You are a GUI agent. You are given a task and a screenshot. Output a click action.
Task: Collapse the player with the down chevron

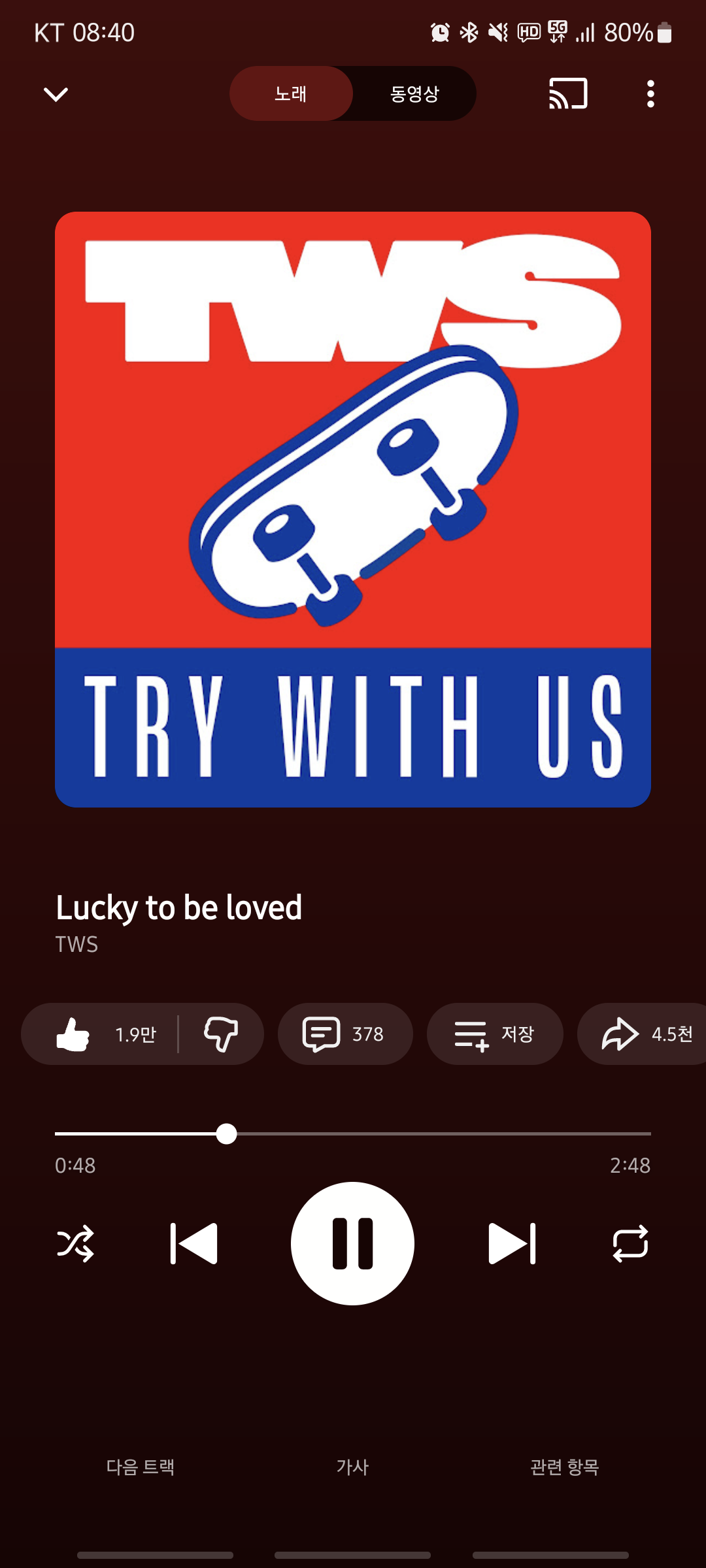56,94
